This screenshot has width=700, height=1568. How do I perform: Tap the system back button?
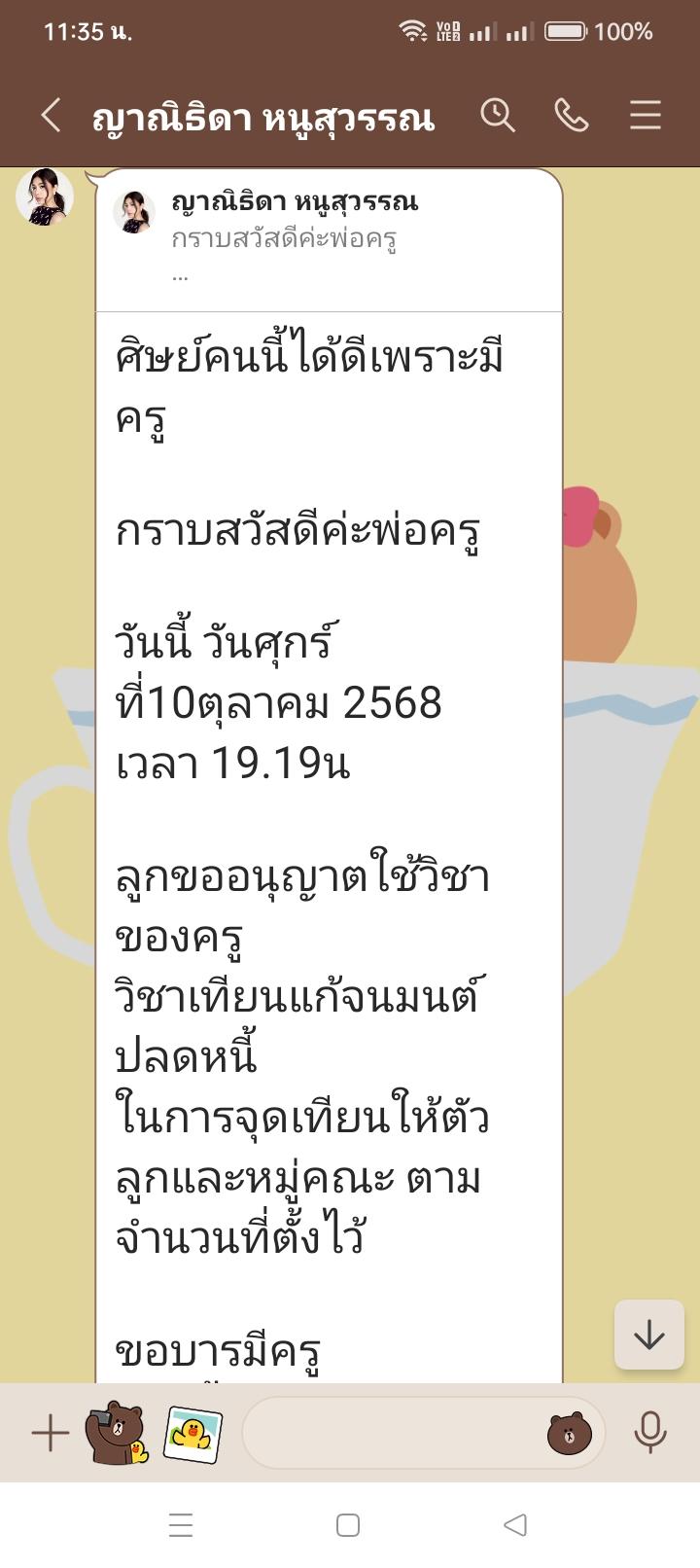coord(515,1524)
